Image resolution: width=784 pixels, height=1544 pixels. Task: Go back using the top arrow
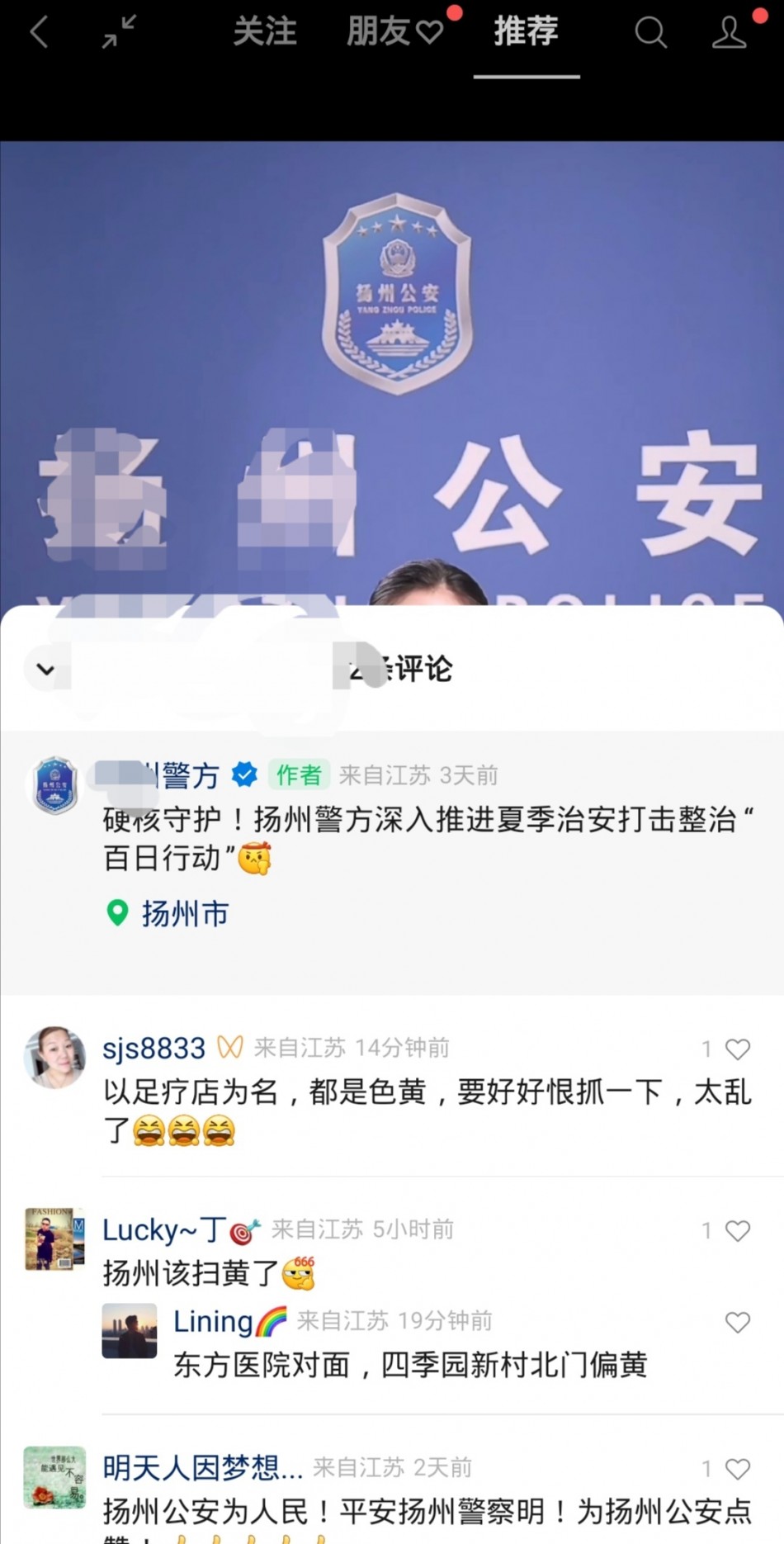click(39, 33)
